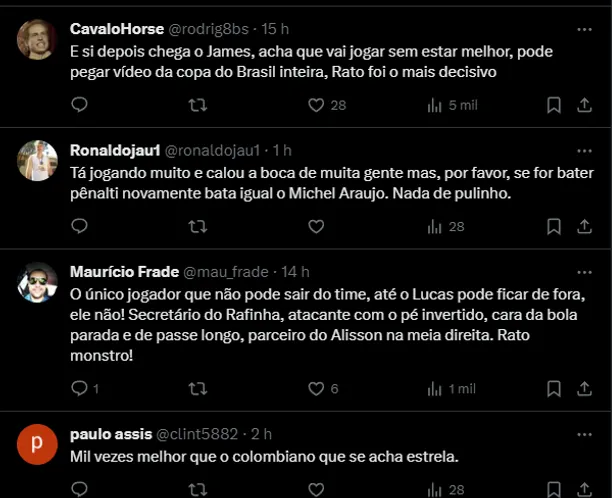Like paulo assis's tweet

coord(316,490)
